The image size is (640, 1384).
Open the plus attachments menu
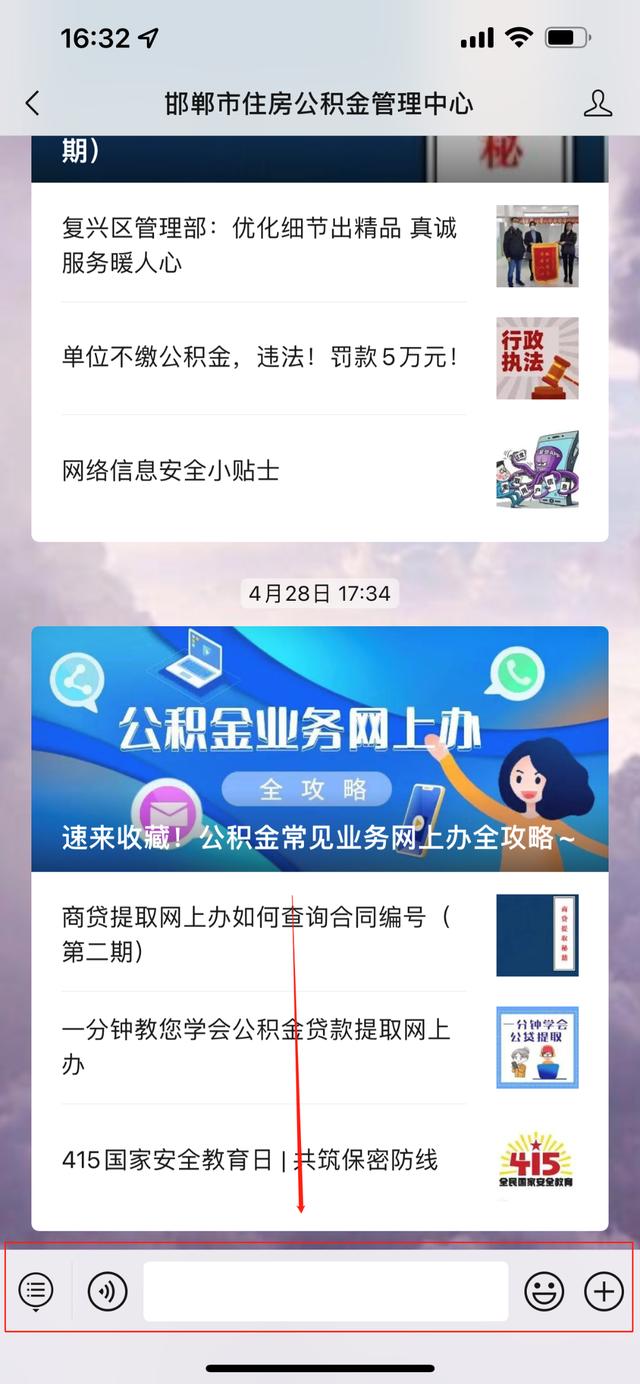click(603, 1292)
